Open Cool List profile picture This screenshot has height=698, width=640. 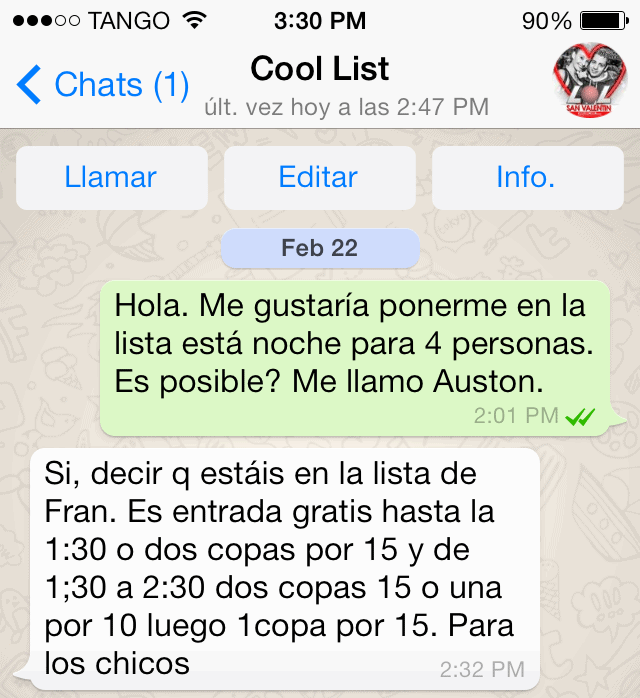coord(589,82)
